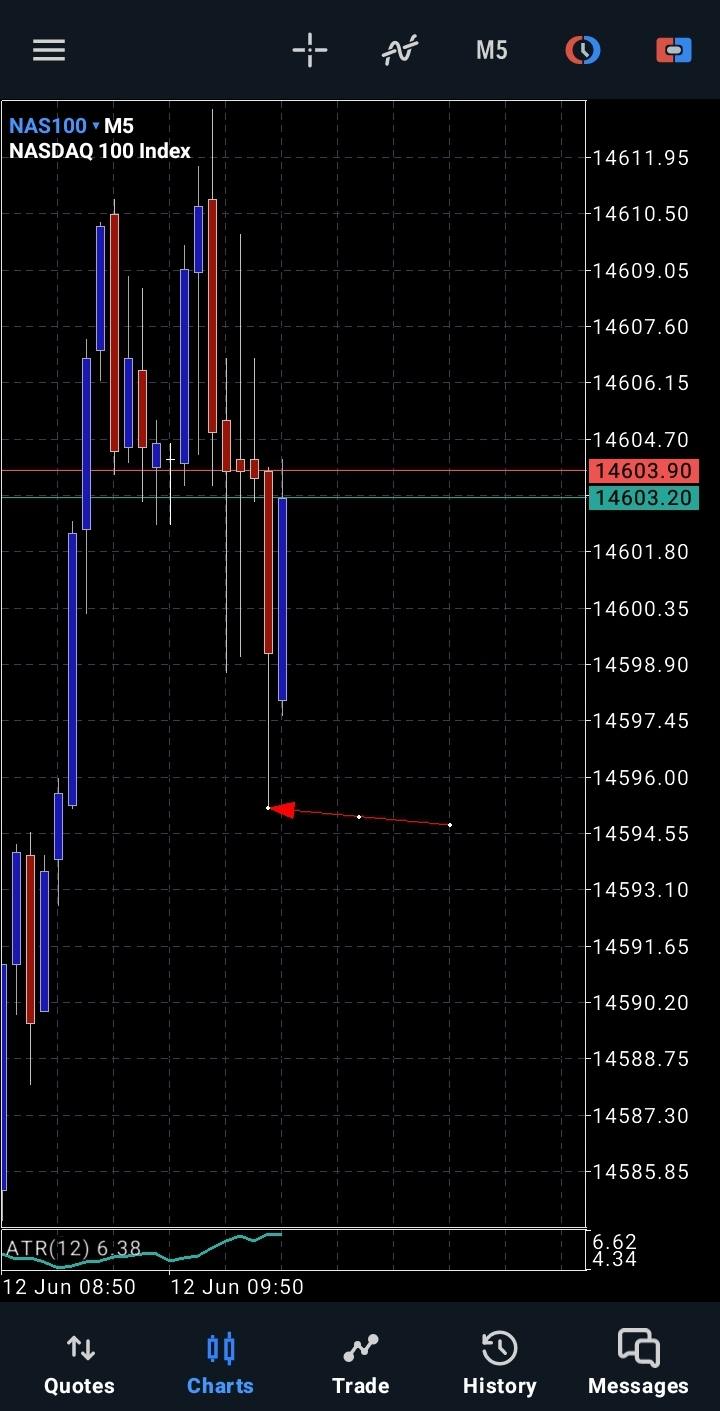
Task: Open the hamburger menu
Action: 48,50
